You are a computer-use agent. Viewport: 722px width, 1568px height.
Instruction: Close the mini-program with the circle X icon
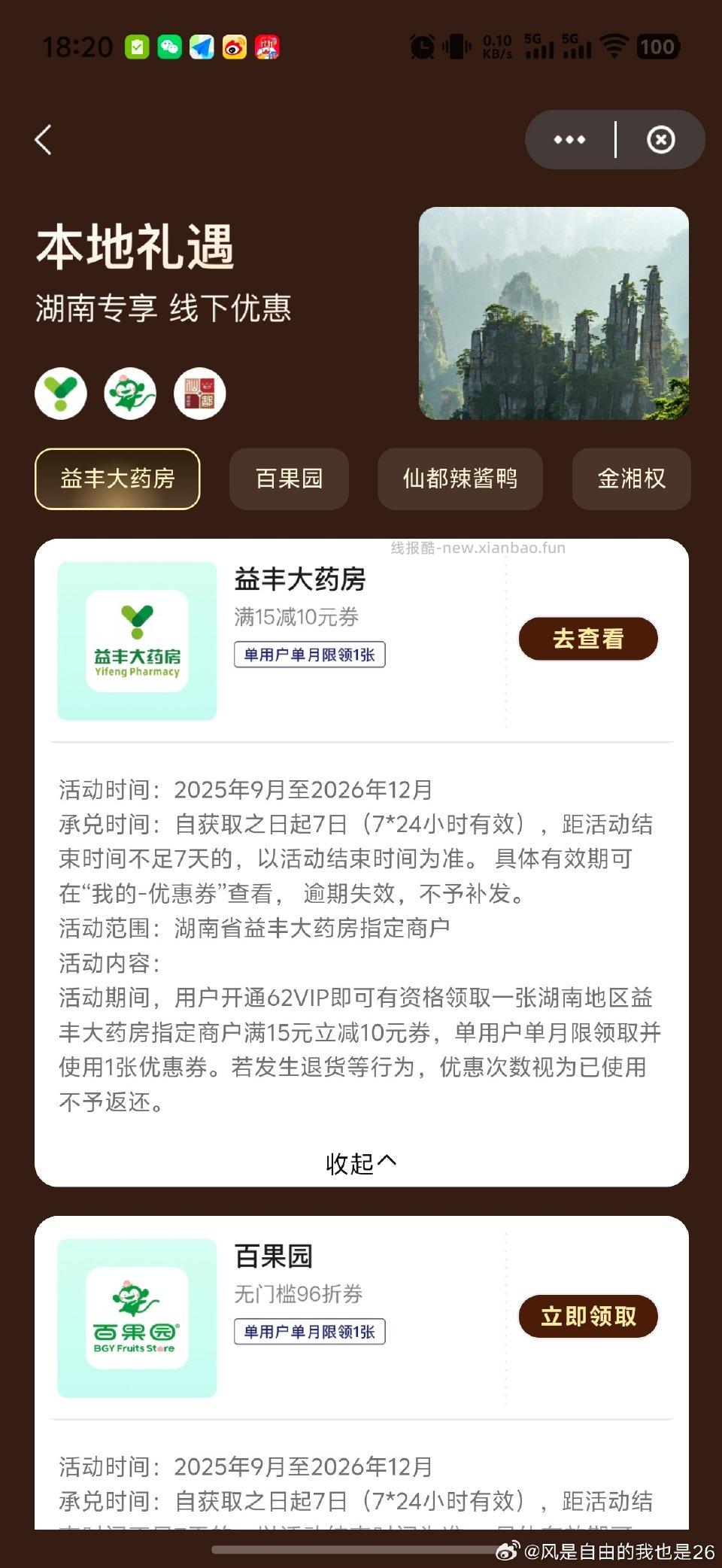click(x=661, y=139)
